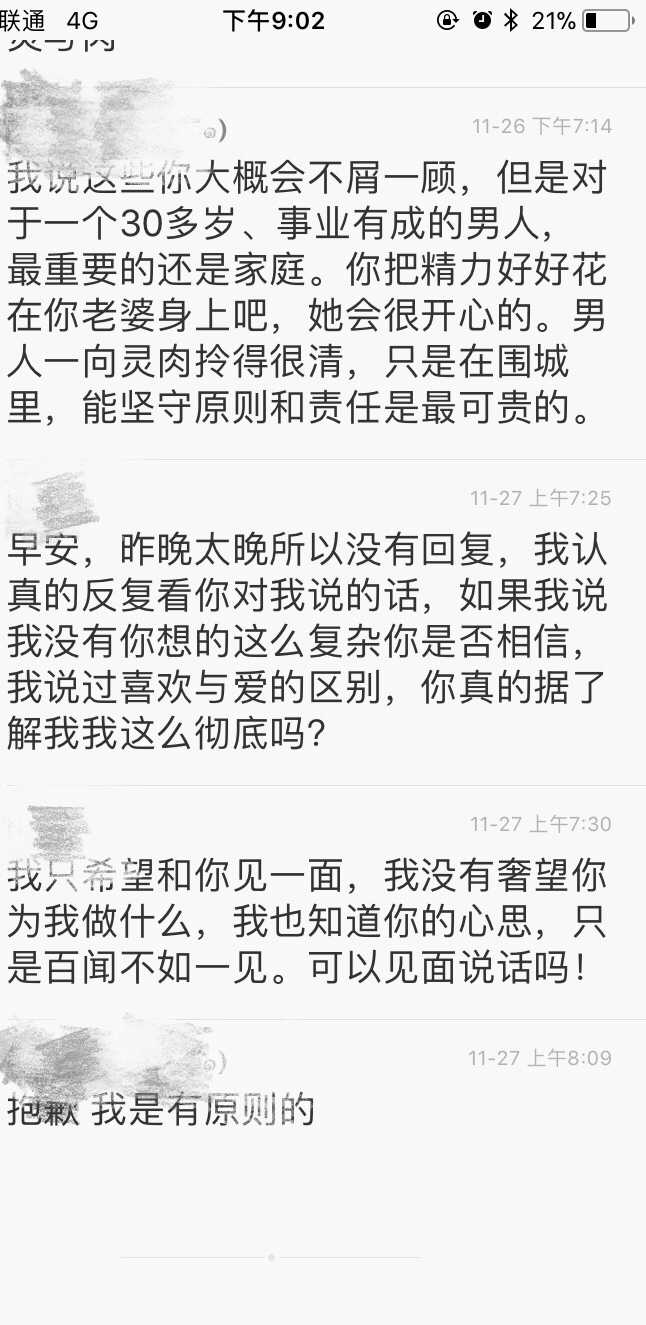Open the message saying 我是有原则的
Viewport: 646px width, 1325px height.
click(x=200, y=1110)
